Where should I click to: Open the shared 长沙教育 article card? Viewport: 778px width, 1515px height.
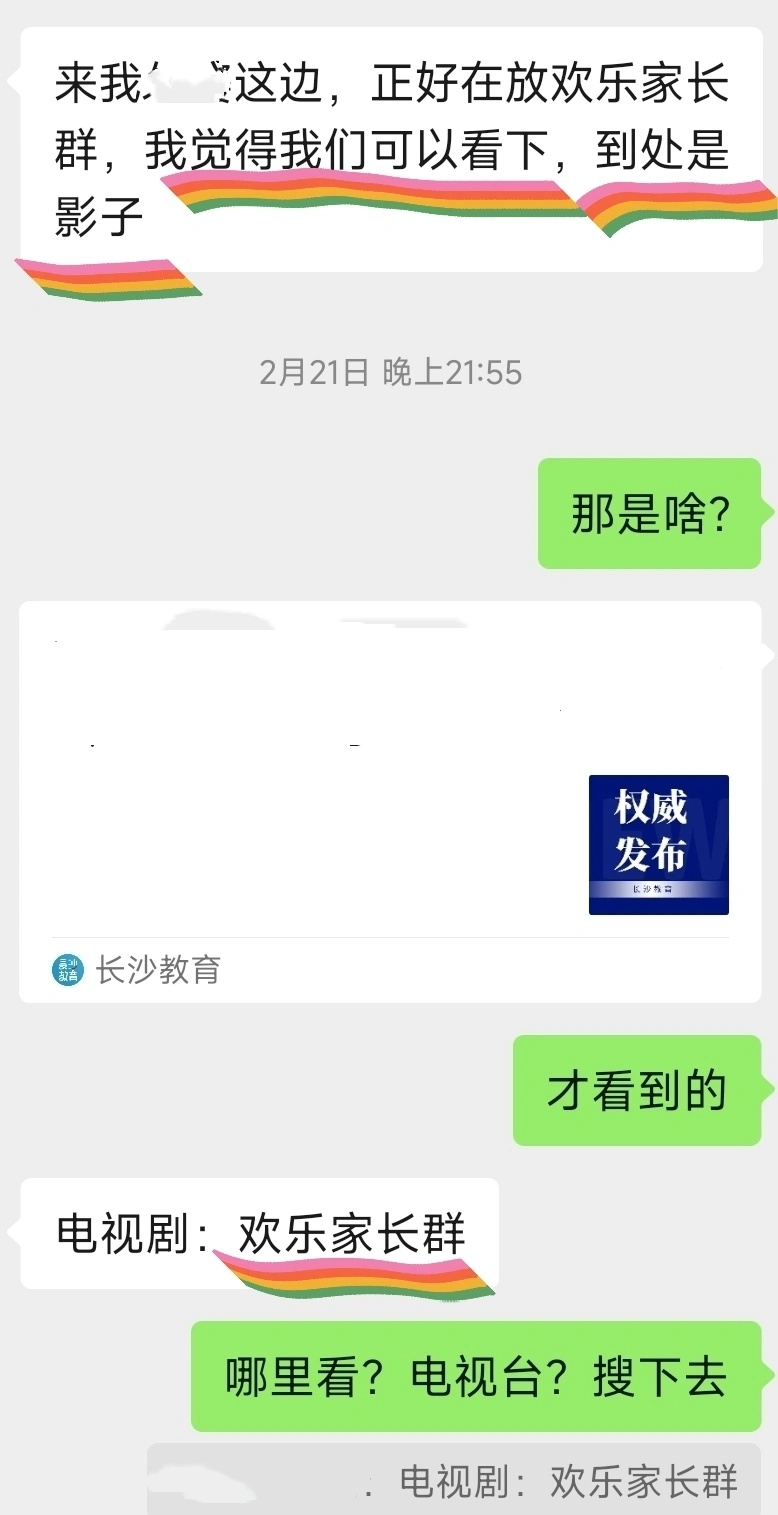click(x=390, y=800)
